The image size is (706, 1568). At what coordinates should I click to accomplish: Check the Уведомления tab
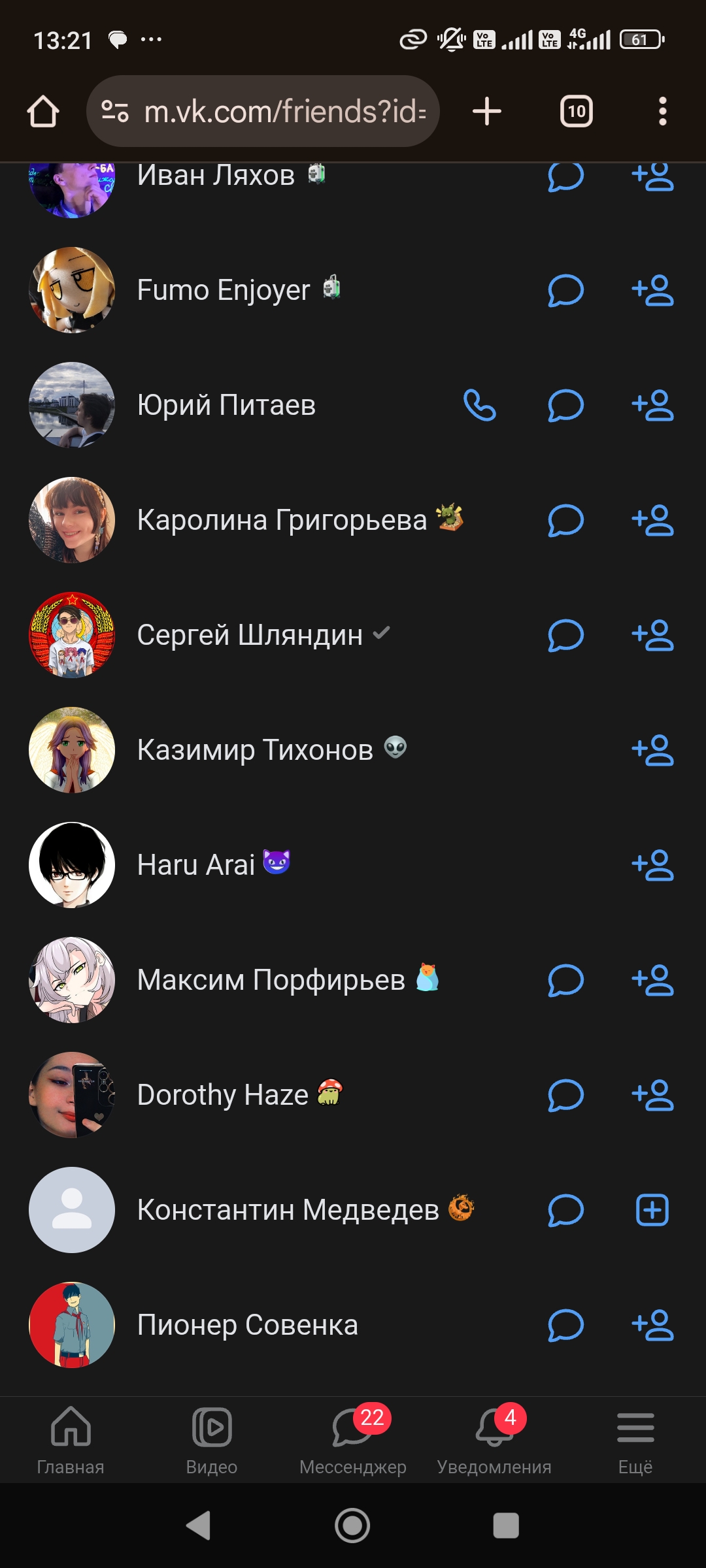[x=494, y=1439]
